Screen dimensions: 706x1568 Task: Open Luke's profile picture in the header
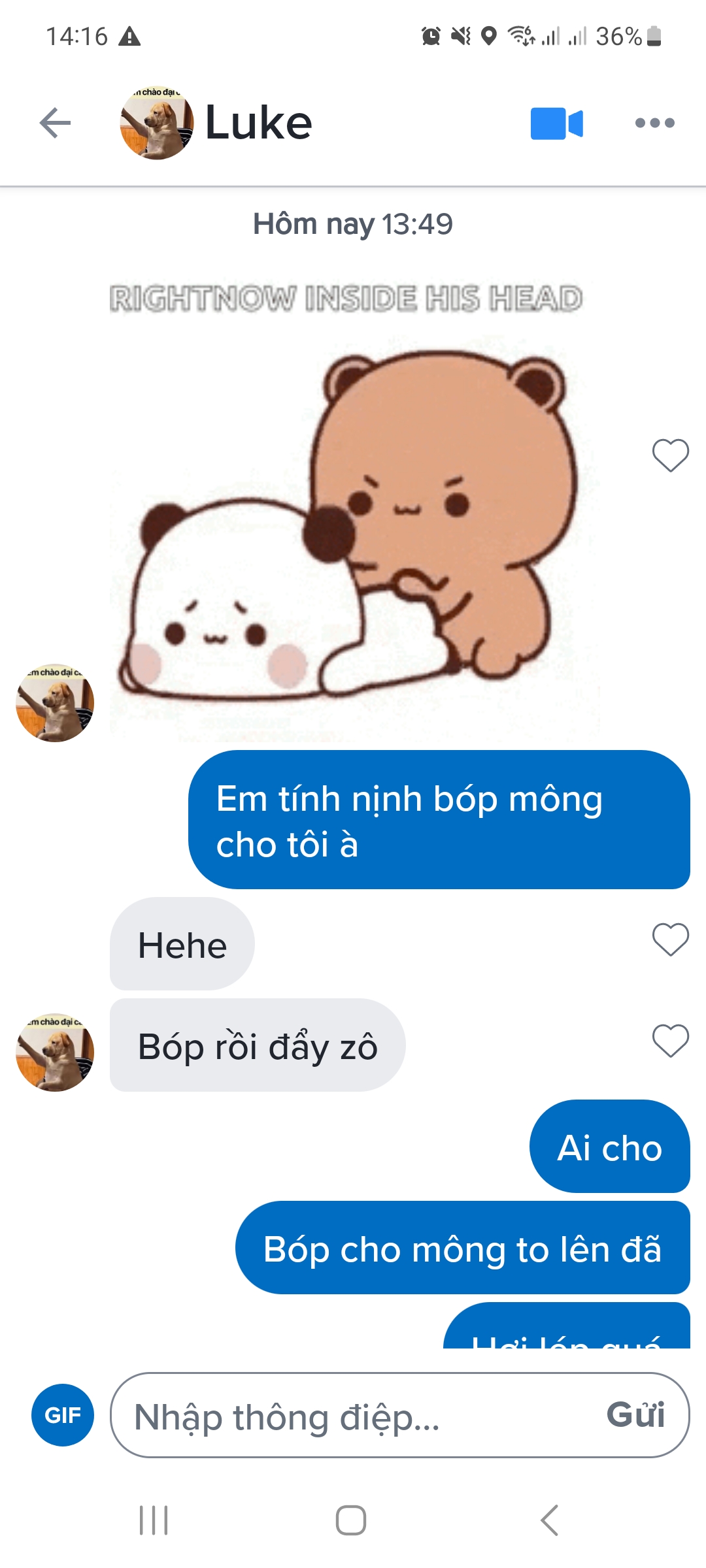pyautogui.click(x=157, y=123)
